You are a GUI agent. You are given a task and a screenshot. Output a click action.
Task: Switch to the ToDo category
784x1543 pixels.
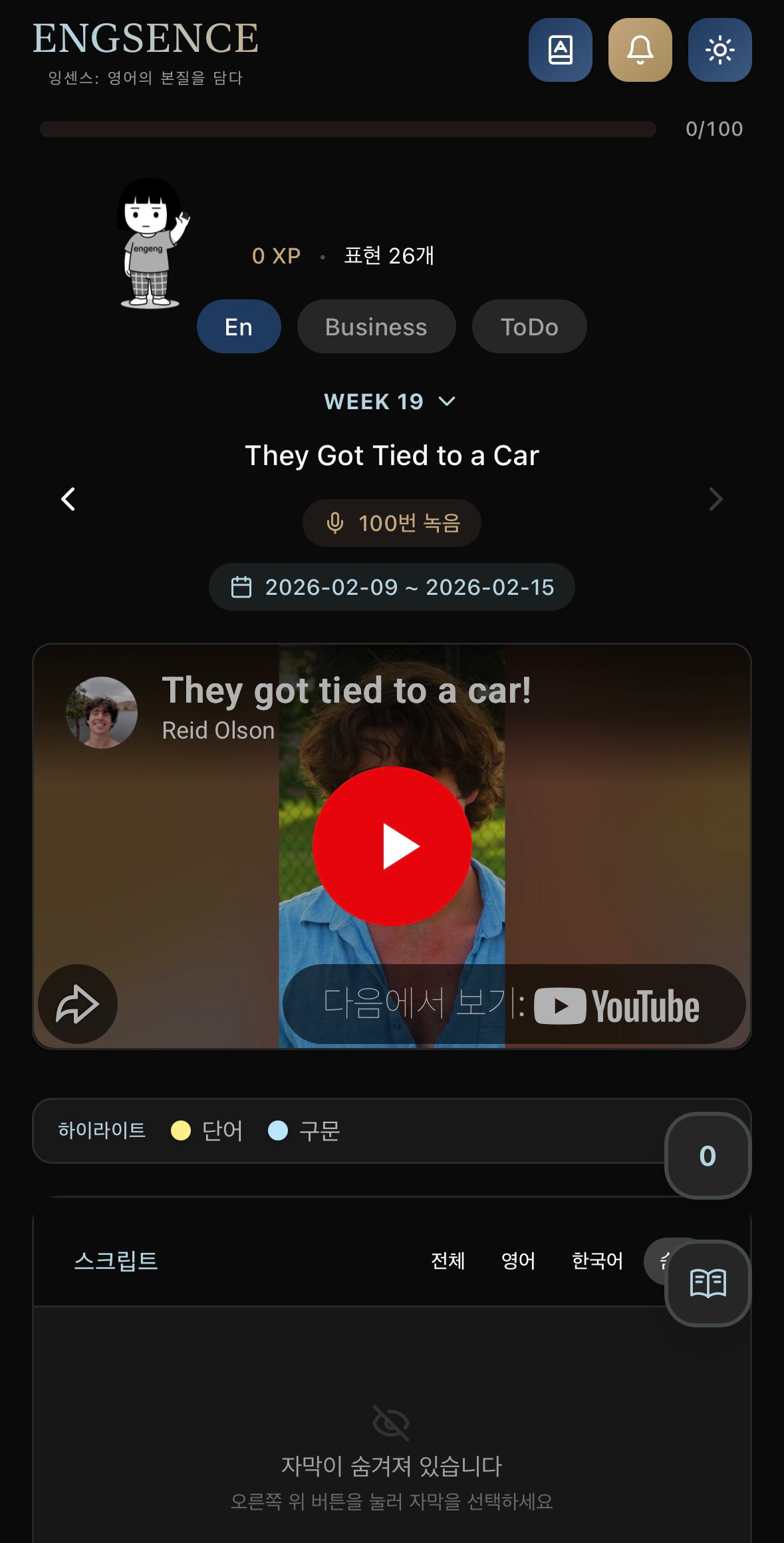529,327
